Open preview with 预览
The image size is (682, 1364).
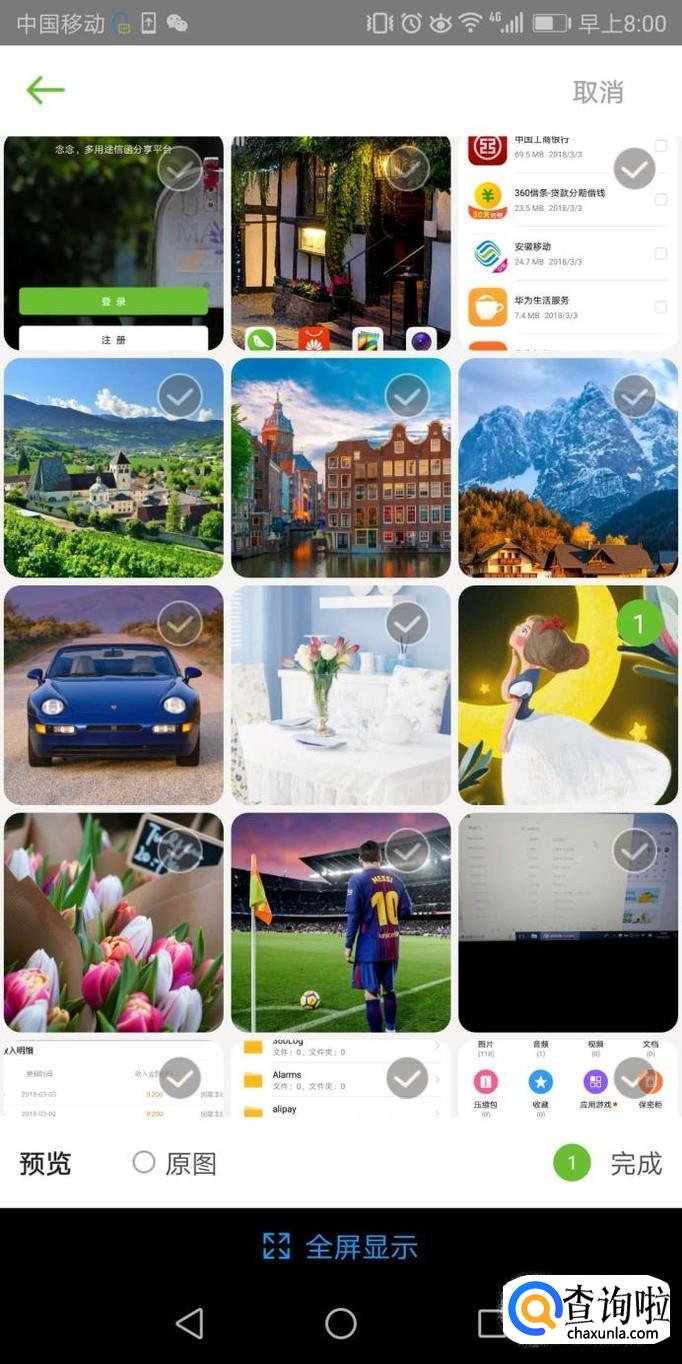pos(46,1163)
